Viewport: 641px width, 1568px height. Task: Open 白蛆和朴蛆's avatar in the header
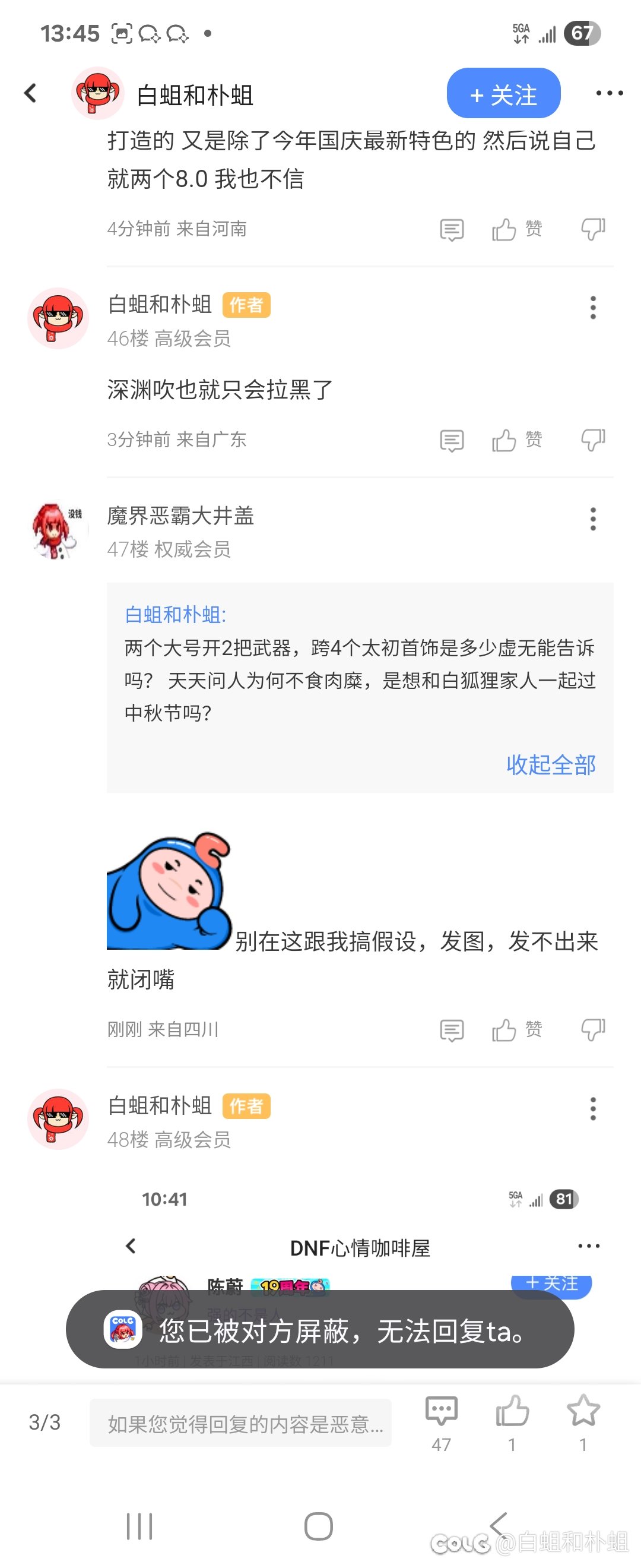(97, 93)
